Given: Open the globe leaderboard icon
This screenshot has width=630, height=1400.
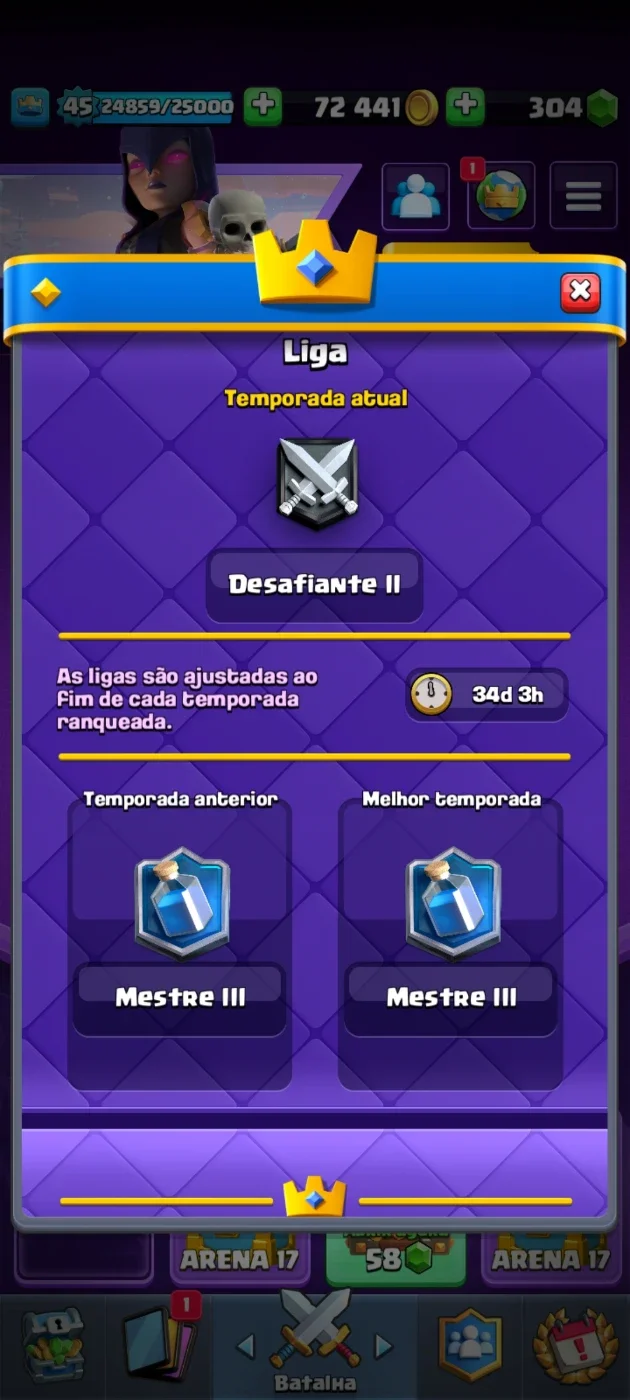Looking at the screenshot, I should [501, 196].
